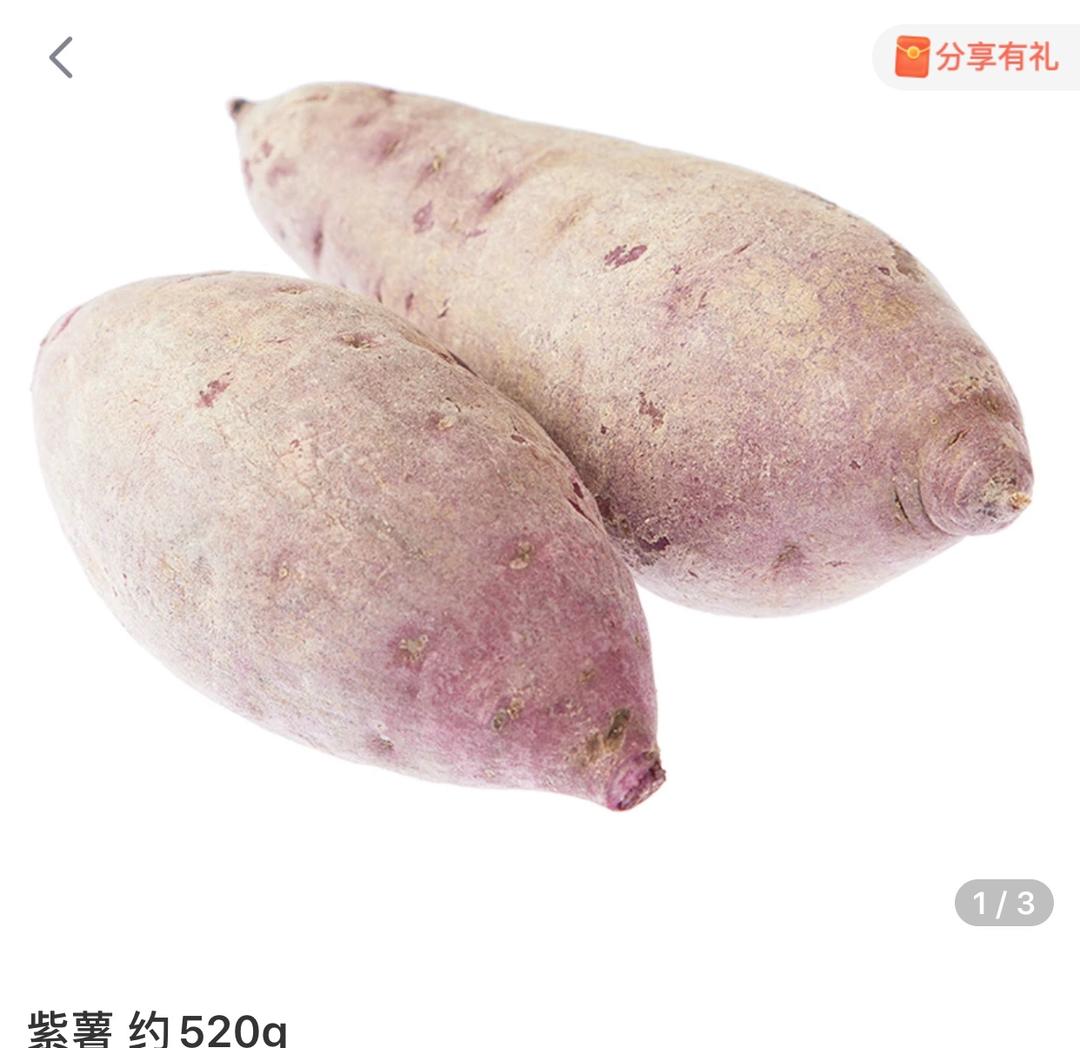Go back using the top-left arrow

tap(62, 57)
